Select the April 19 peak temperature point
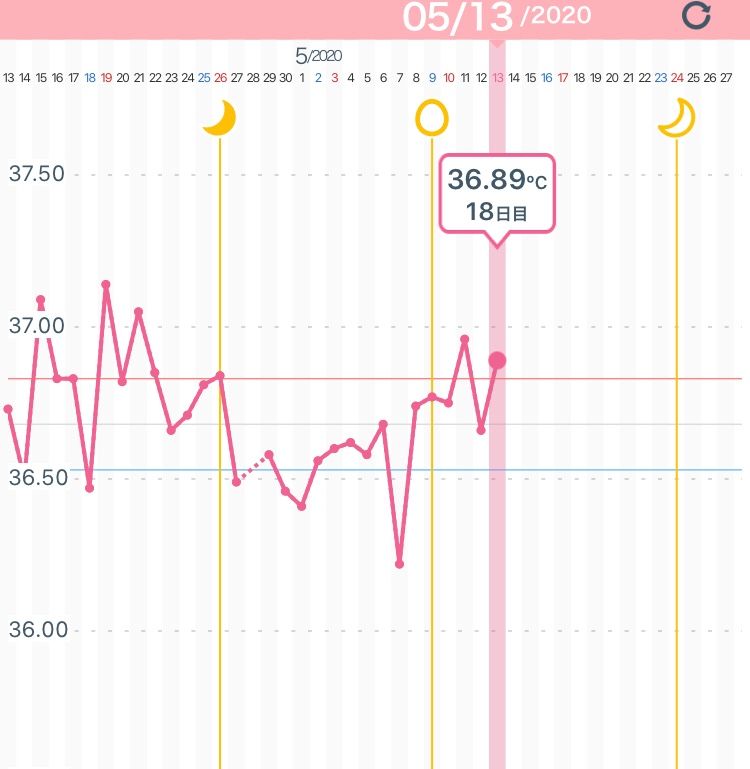Screen dimensions: 750x769 point(106,284)
